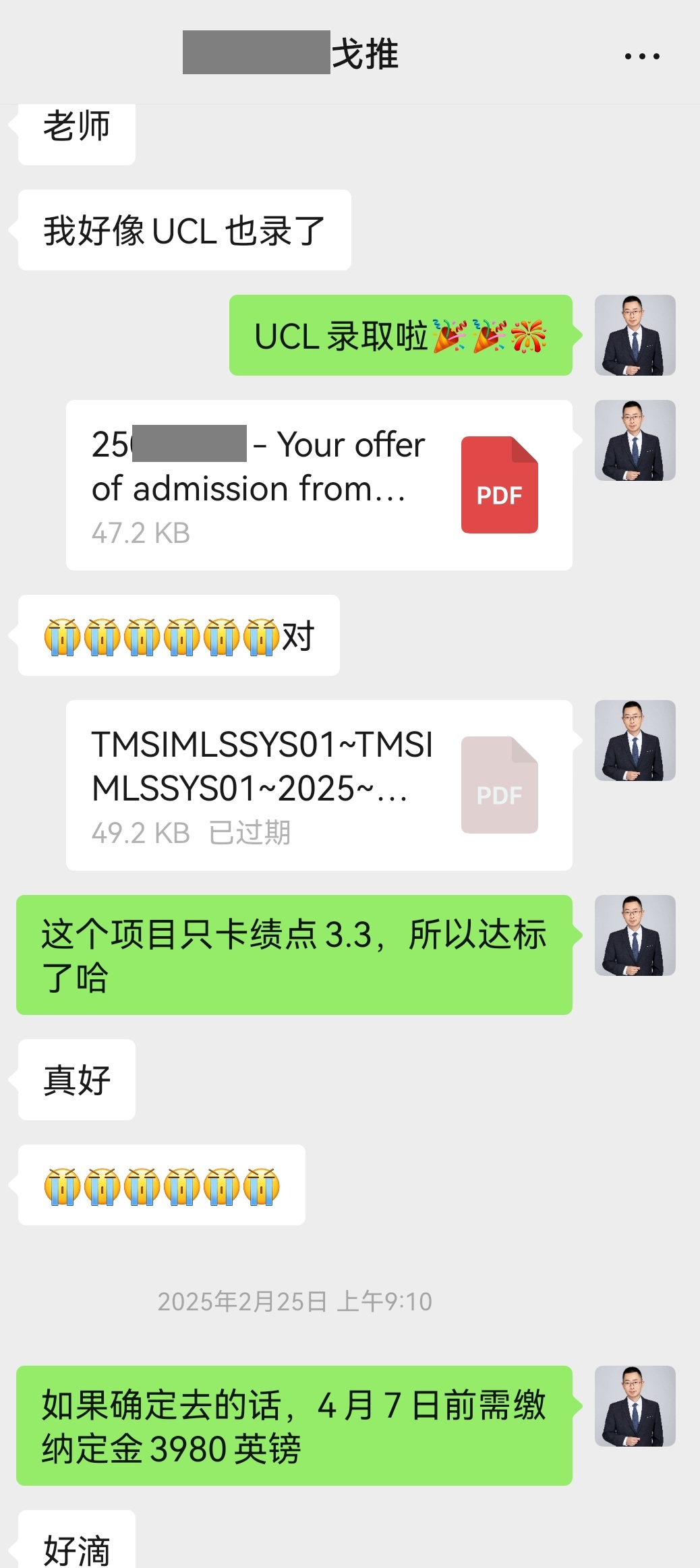View sender avatar beside "UCL 录取啦" message
This screenshot has height=1568, width=700.
[635, 335]
